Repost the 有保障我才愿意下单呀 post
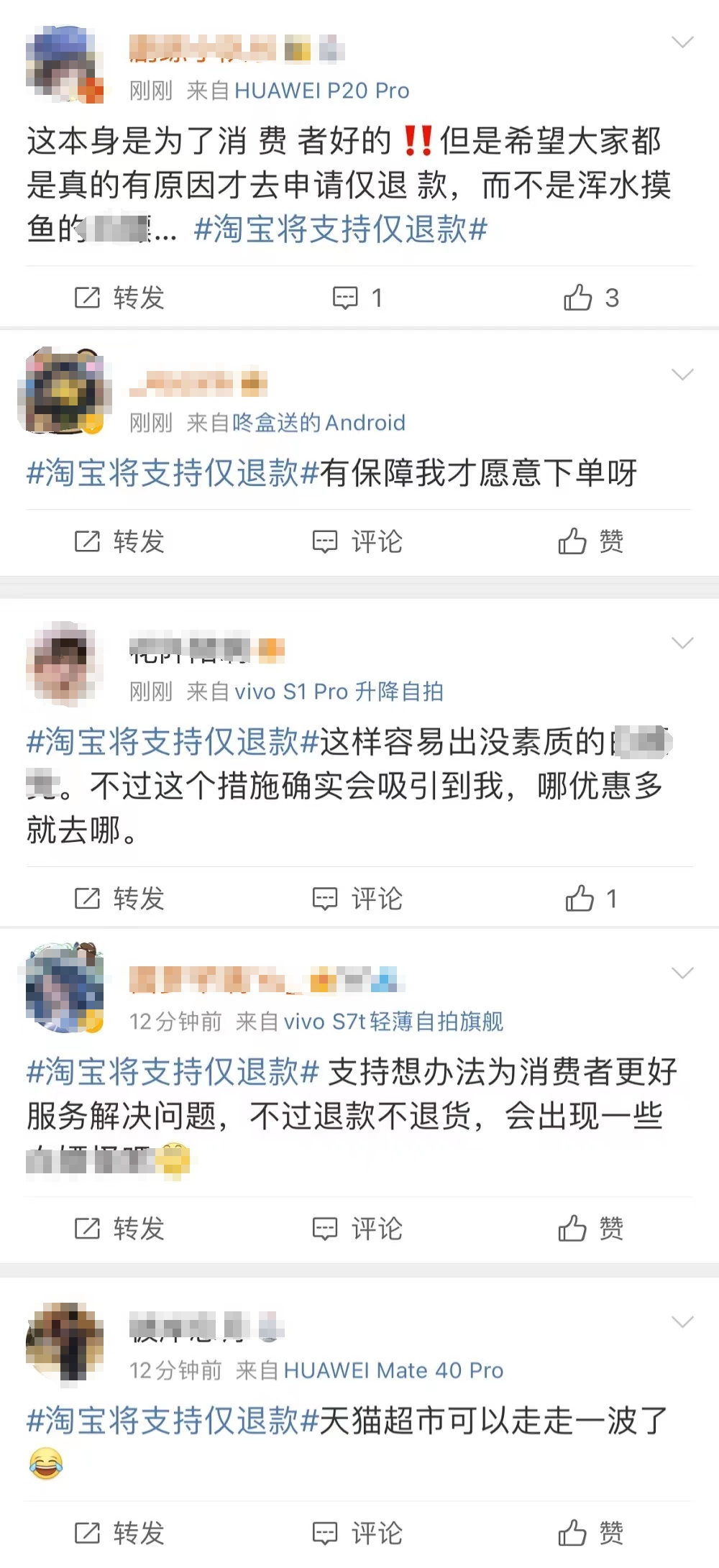This screenshot has height=1568, width=719. coord(119,541)
